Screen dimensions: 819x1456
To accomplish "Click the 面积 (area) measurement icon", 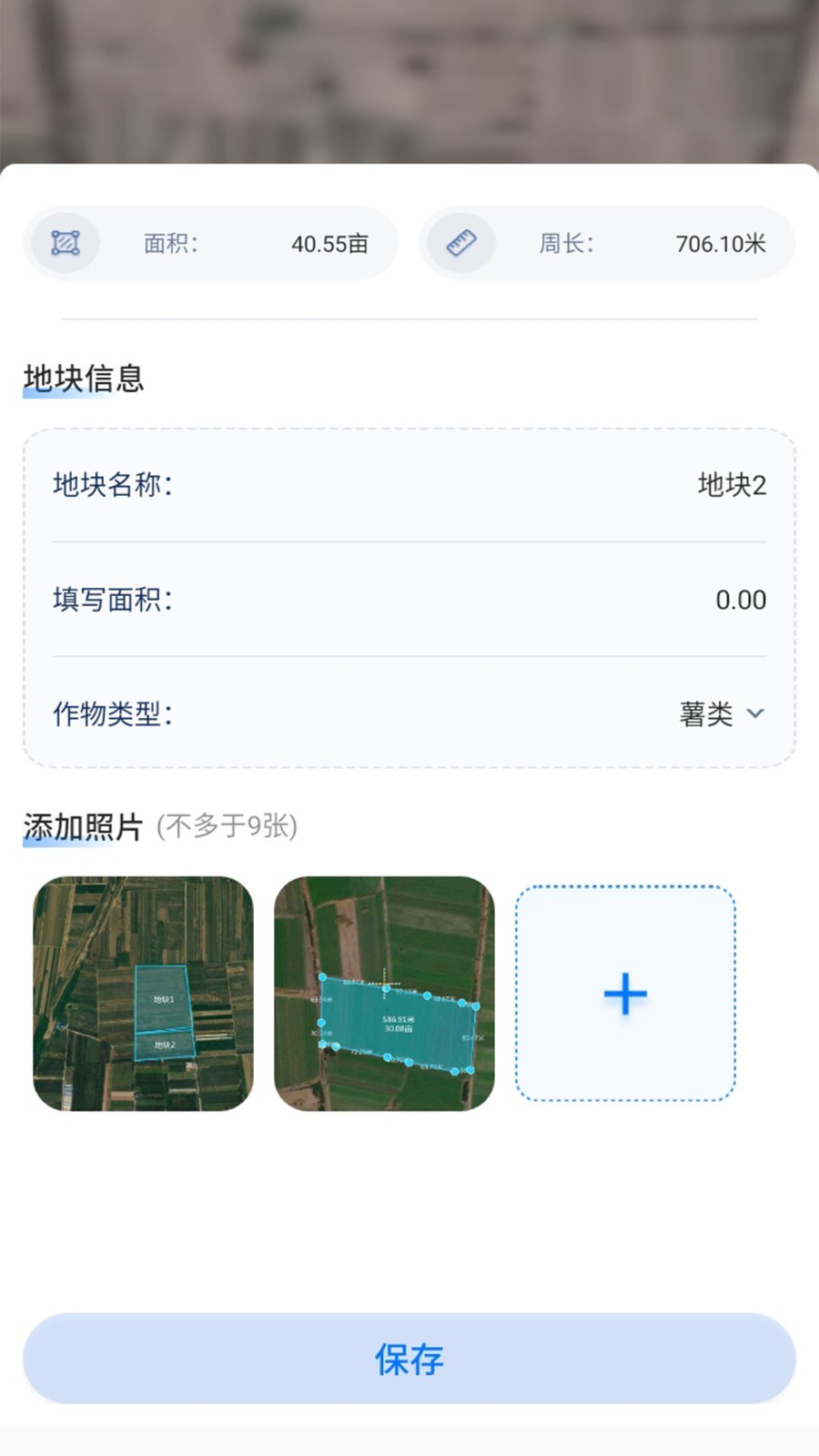I will point(63,243).
